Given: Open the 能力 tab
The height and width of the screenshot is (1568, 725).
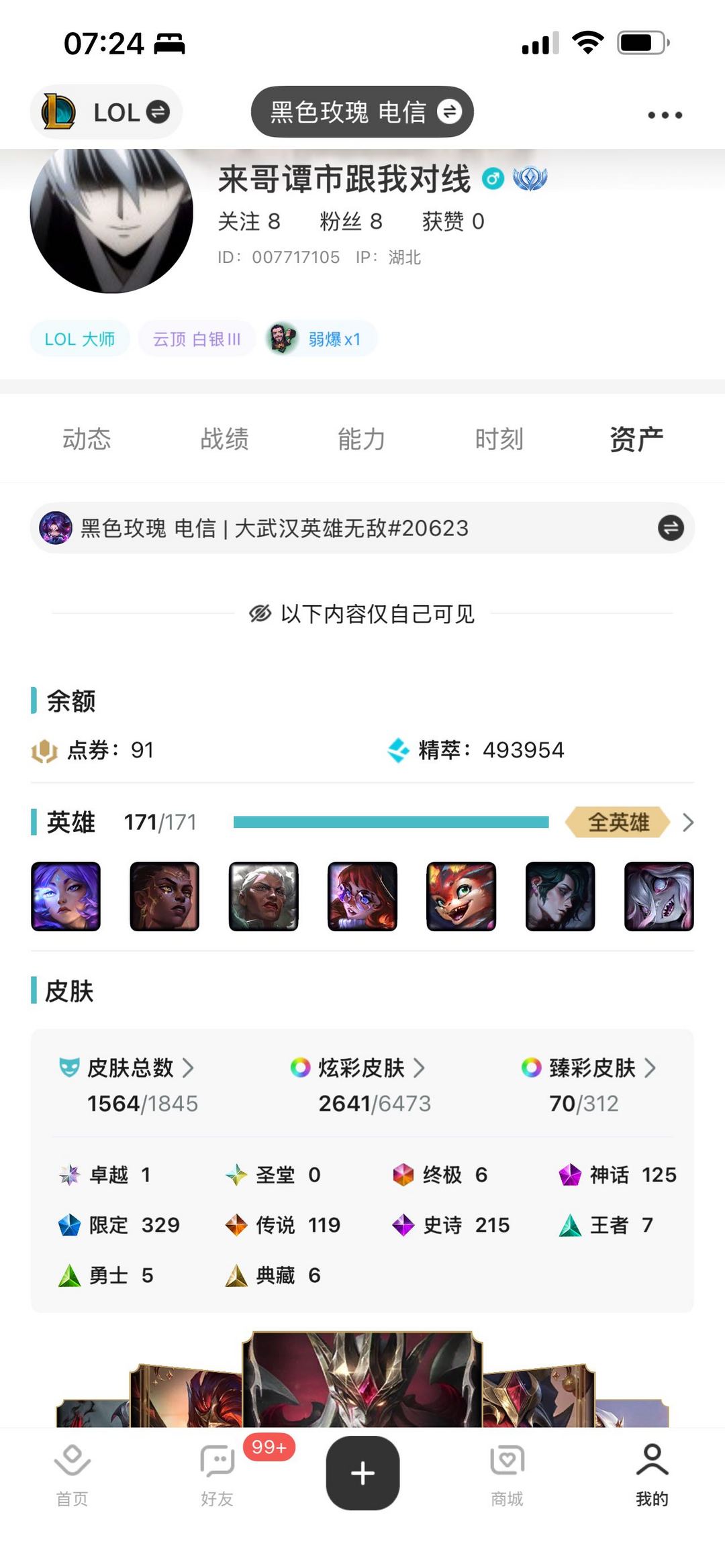Looking at the screenshot, I should (361, 439).
